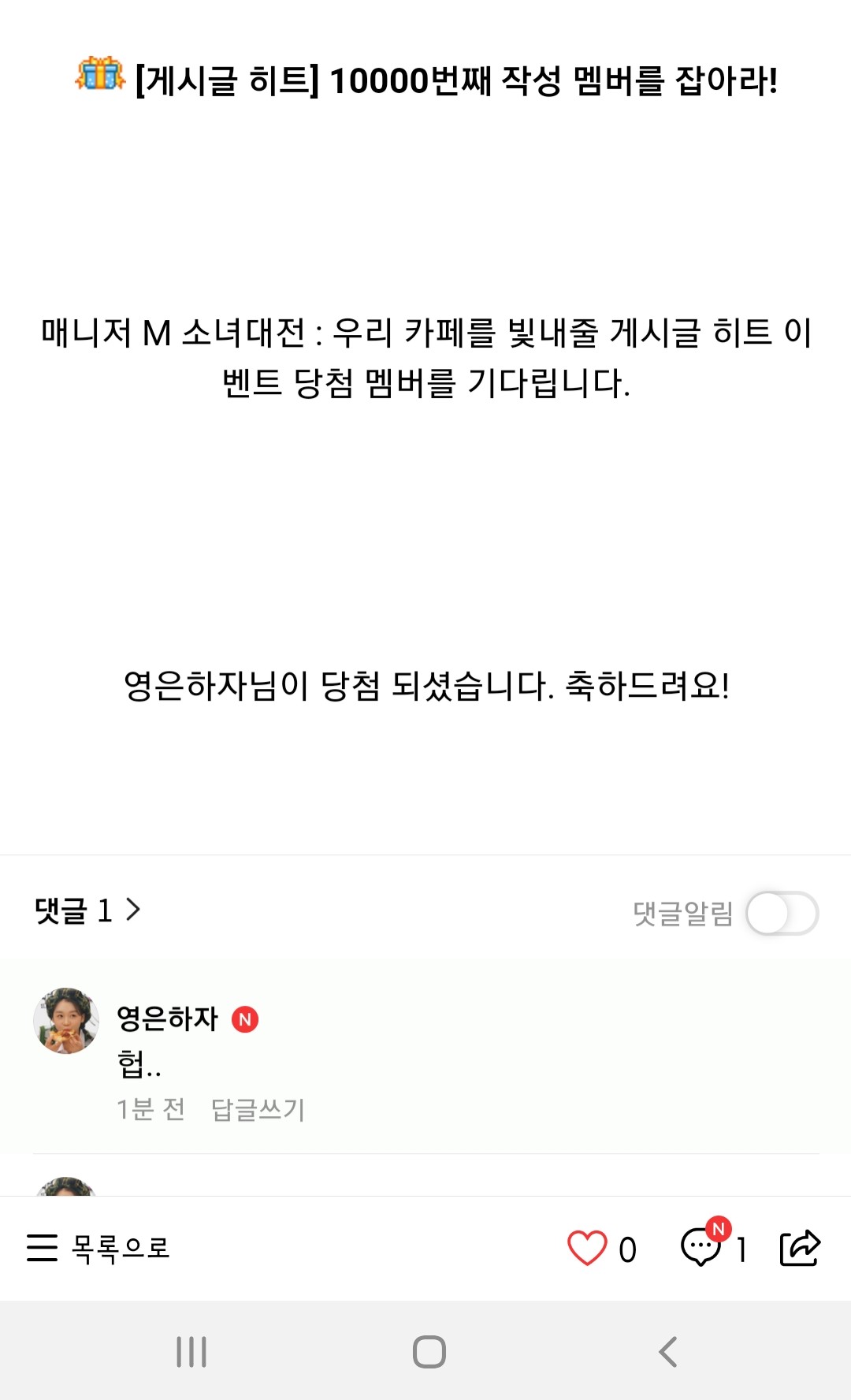Toggle the 댓글알림 comment notification switch
Viewport: 851px width, 1400px height.
click(782, 914)
